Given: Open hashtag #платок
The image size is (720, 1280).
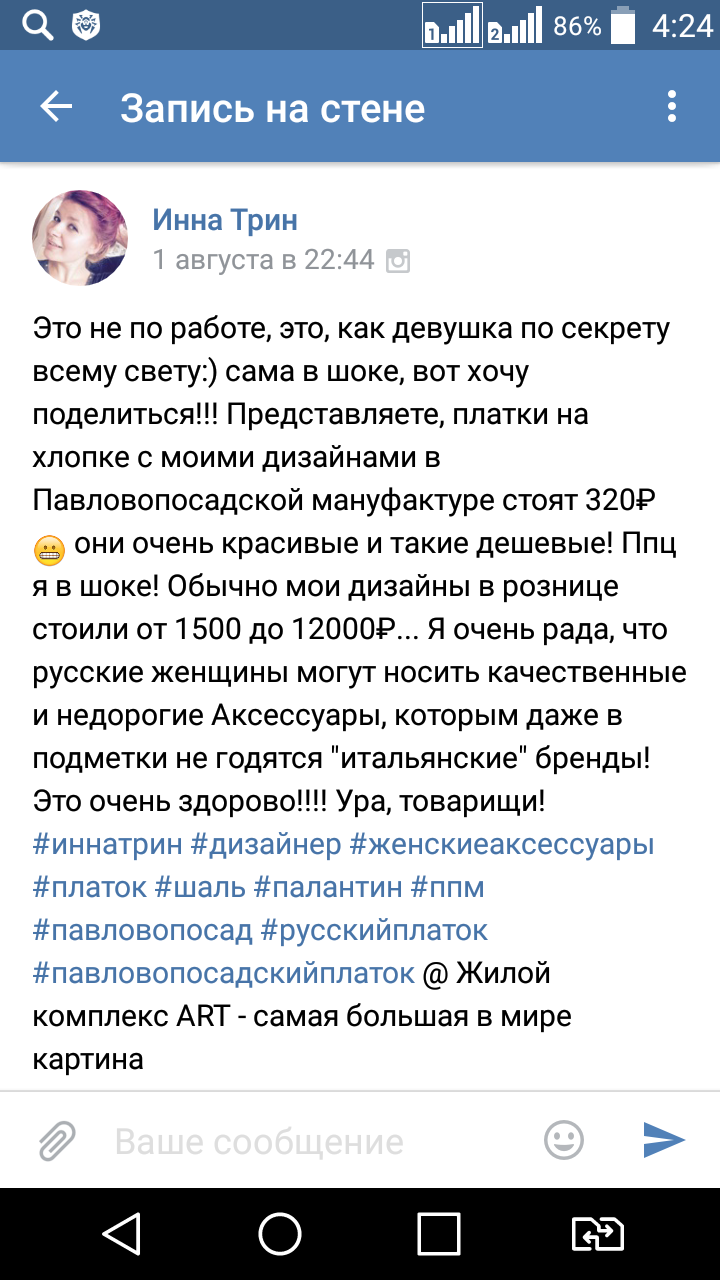Looking at the screenshot, I should click(90, 887).
